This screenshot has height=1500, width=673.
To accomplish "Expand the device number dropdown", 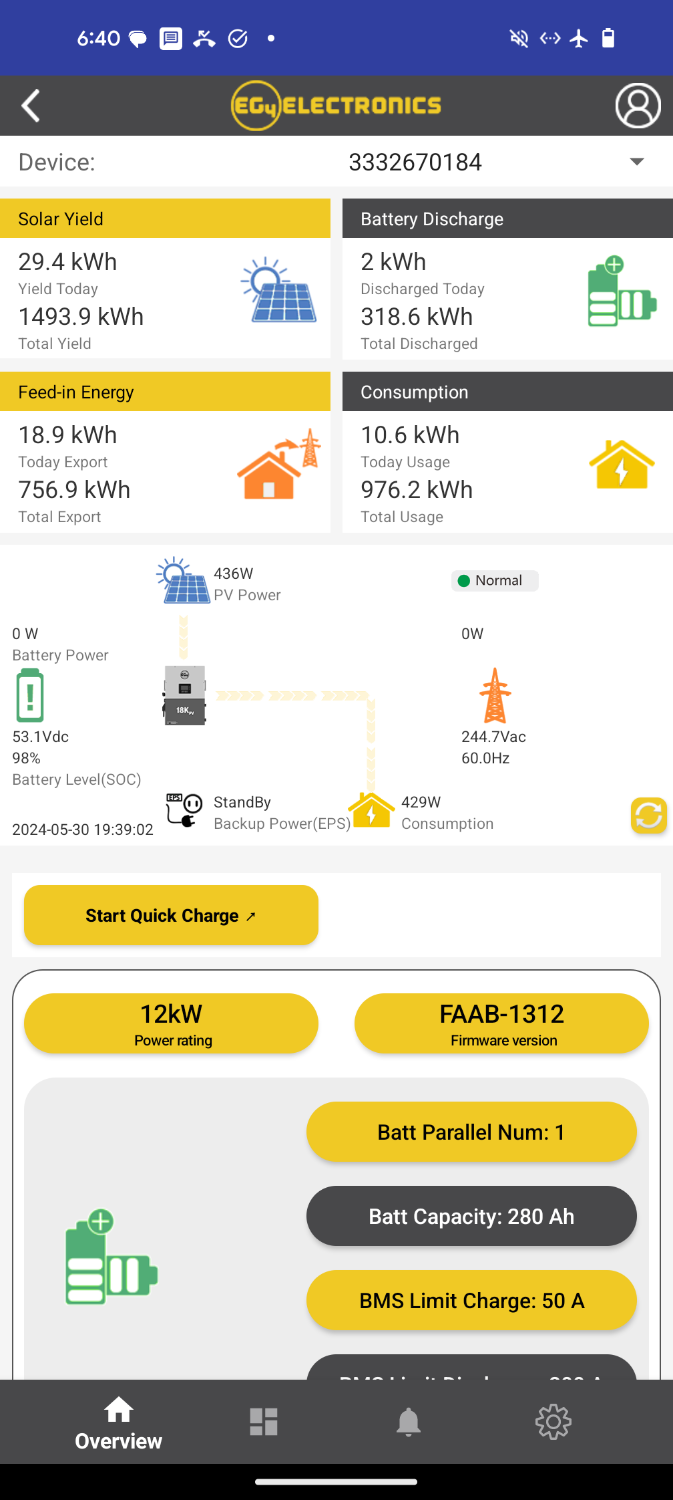I will click(636, 162).
